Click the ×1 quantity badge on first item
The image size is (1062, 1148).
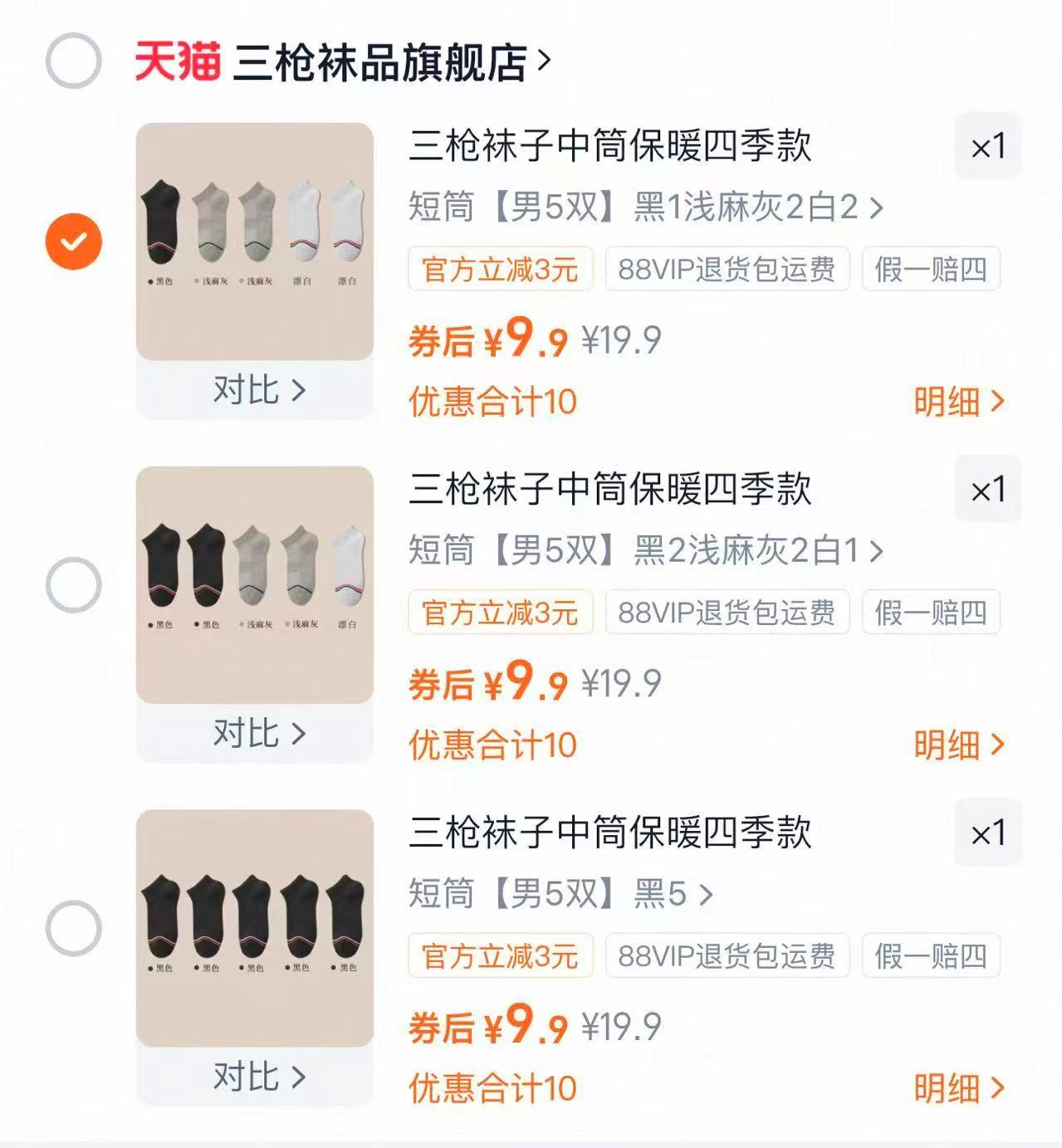(x=989, y=146)
